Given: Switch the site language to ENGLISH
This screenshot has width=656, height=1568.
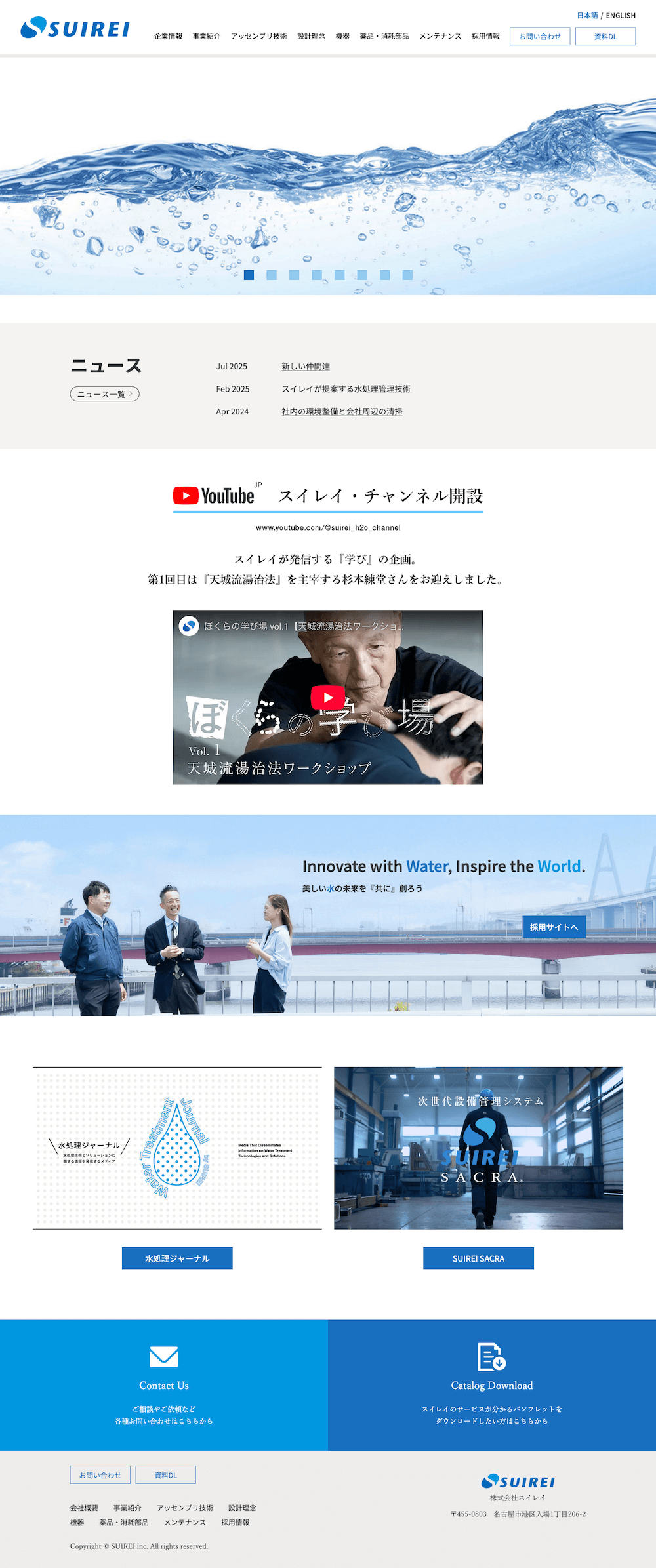Looking at the screenshot, I should coord(621,16).
